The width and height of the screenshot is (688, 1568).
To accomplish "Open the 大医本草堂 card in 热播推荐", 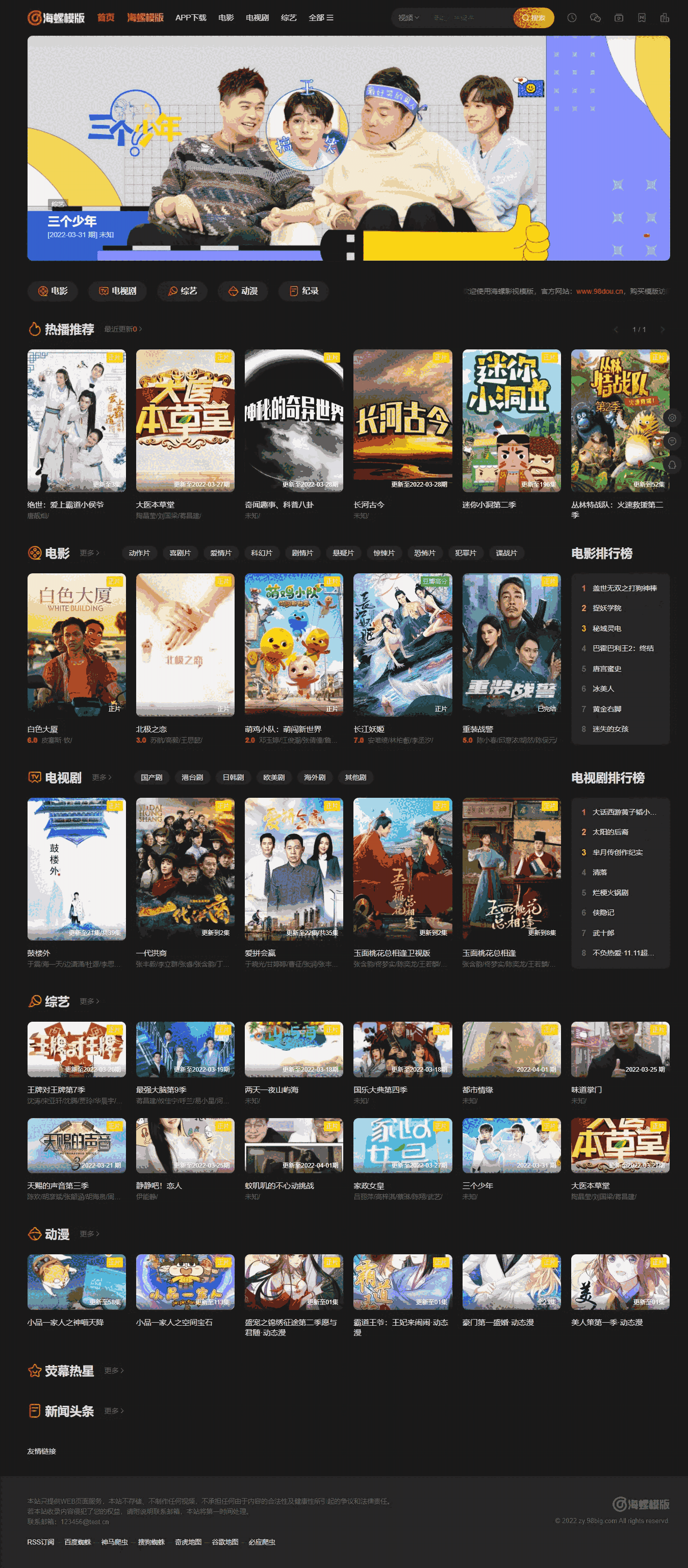I will click(185, 420).
